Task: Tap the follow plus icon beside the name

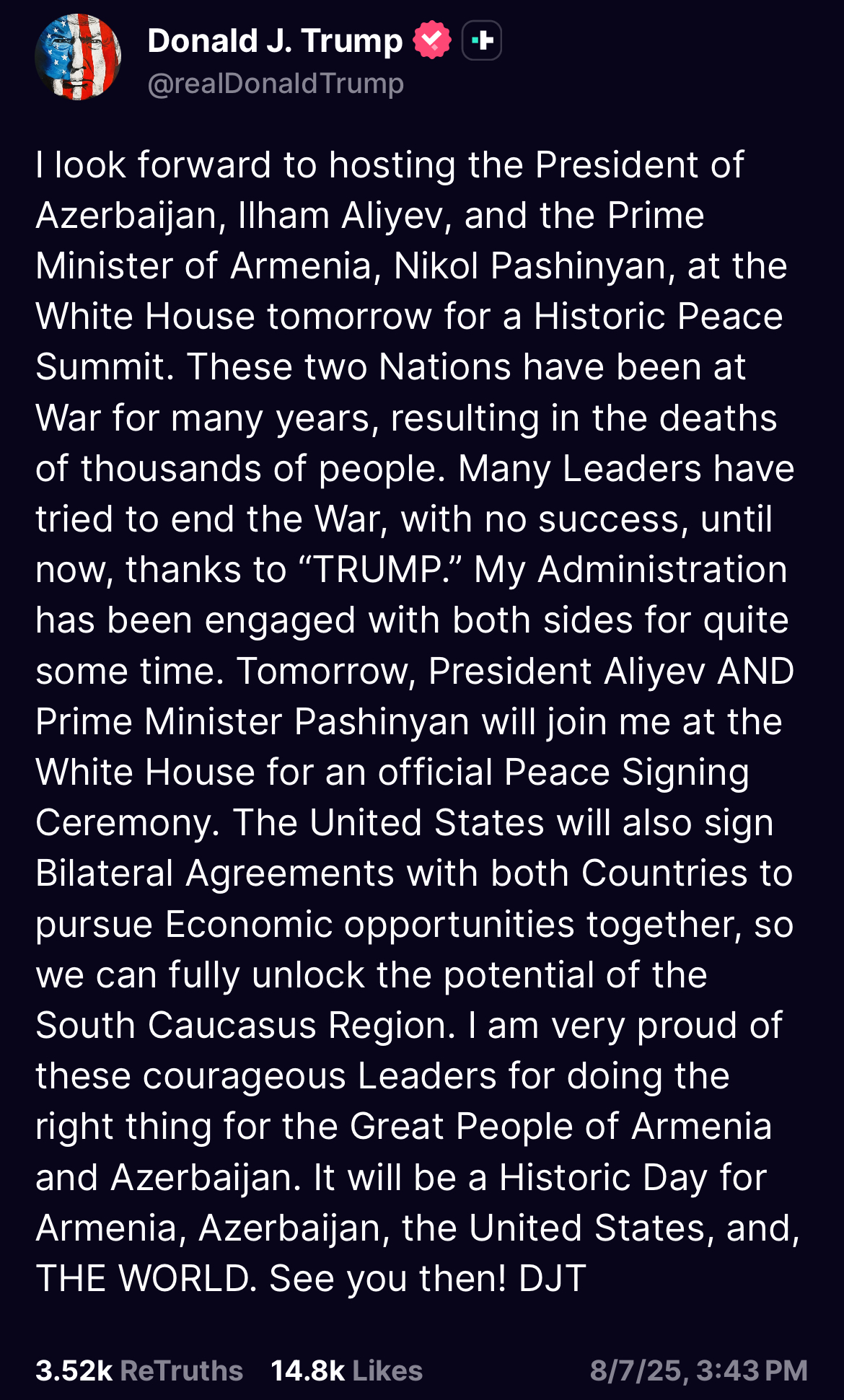Action: pos(482,40)
